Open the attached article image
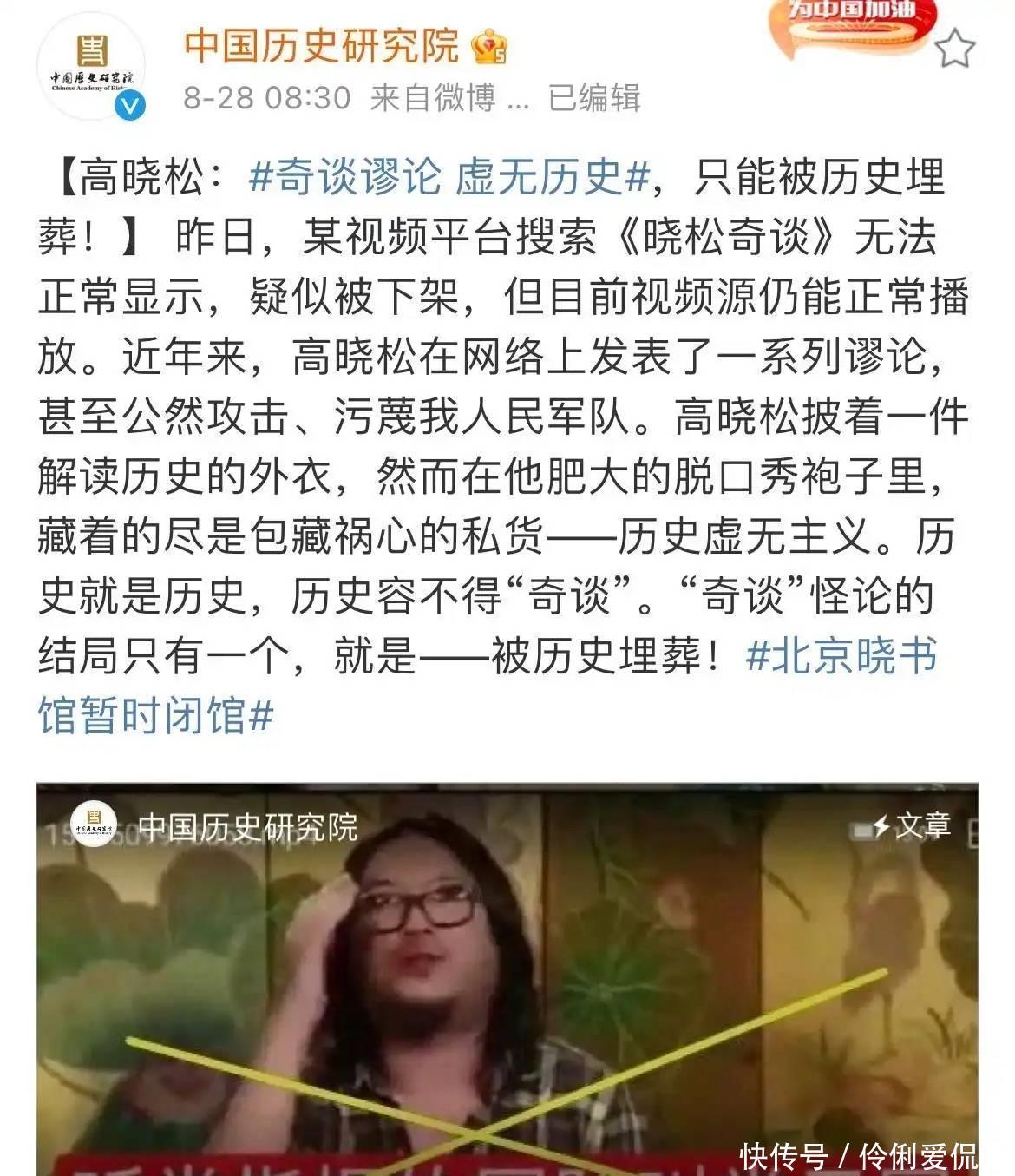Viewport: 1015px width, 1176px height. click(x=507, y=979)
